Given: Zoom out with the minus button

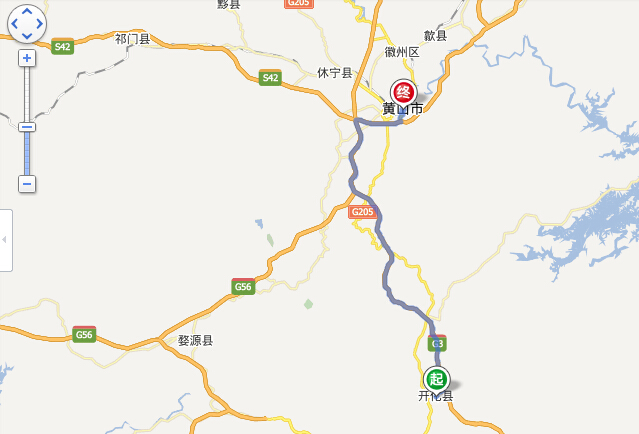Looking at the screenshot, I should 27,184.
